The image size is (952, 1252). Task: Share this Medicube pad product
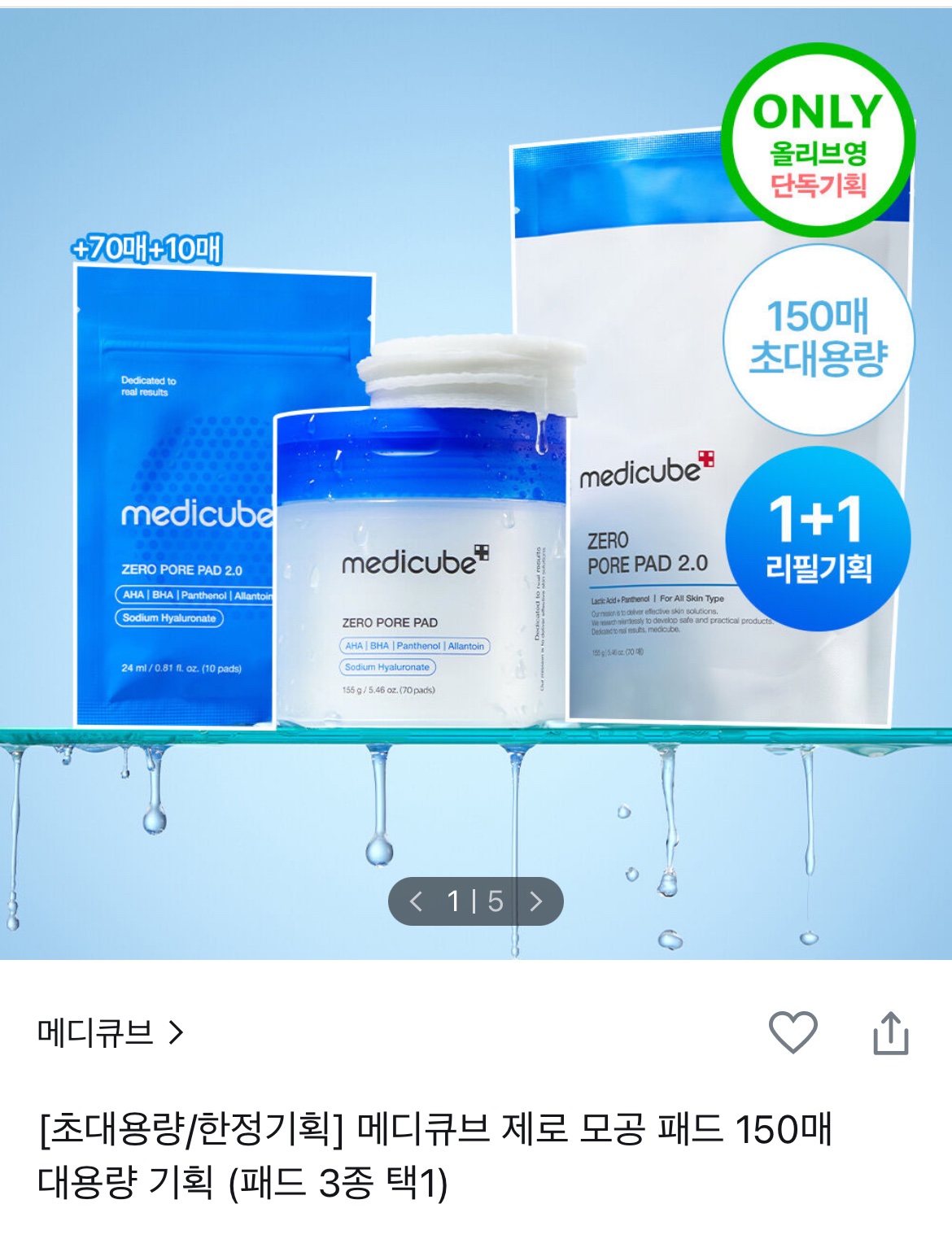coord(890,1034)
